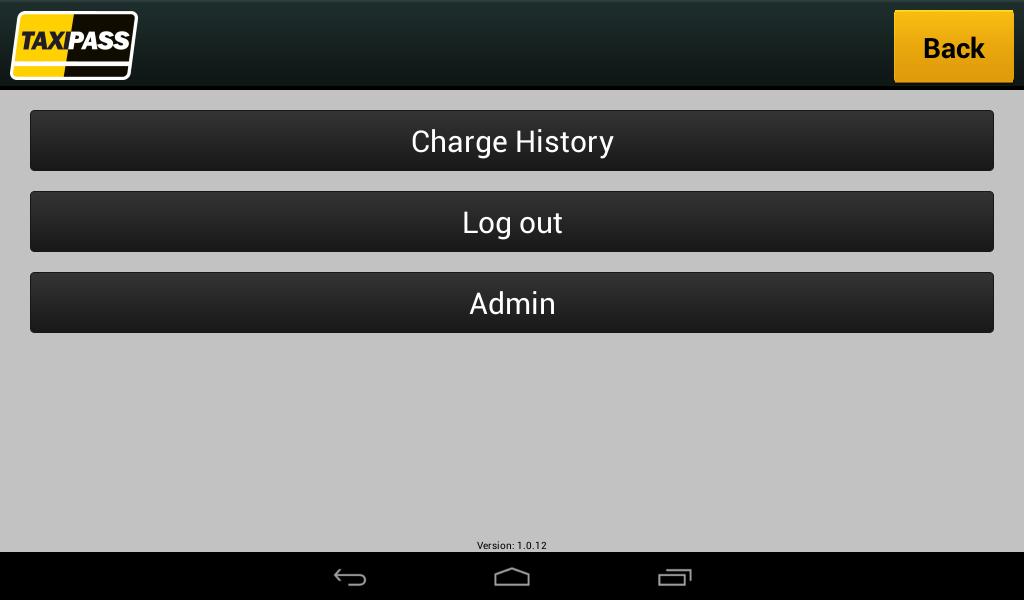Image resolution: width=1024 pixels, height=600 pixels.
Task: Log out of the account
Action: click(512, 222)
